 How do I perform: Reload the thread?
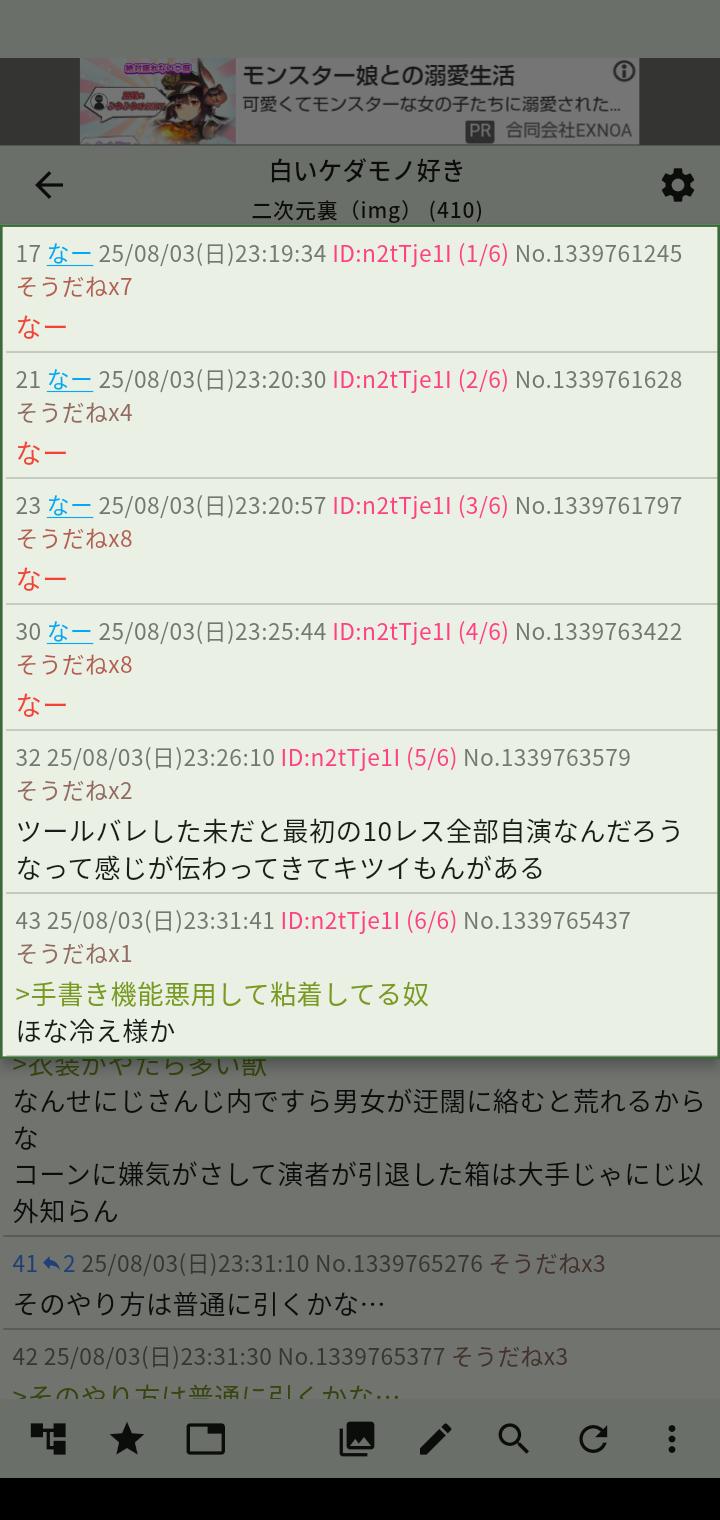[x=593, y=1438]
